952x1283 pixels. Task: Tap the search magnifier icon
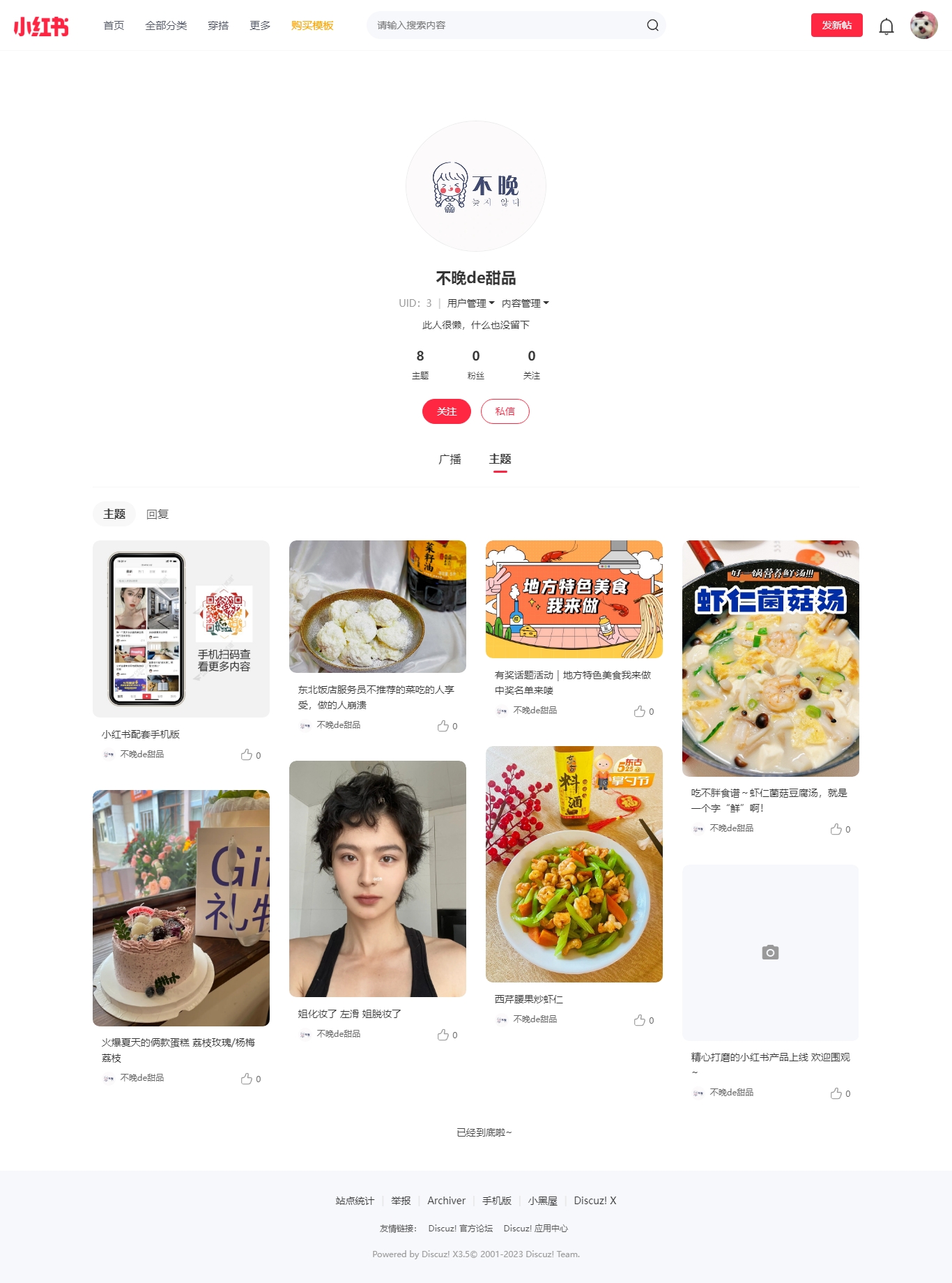[x=652, y=25]
